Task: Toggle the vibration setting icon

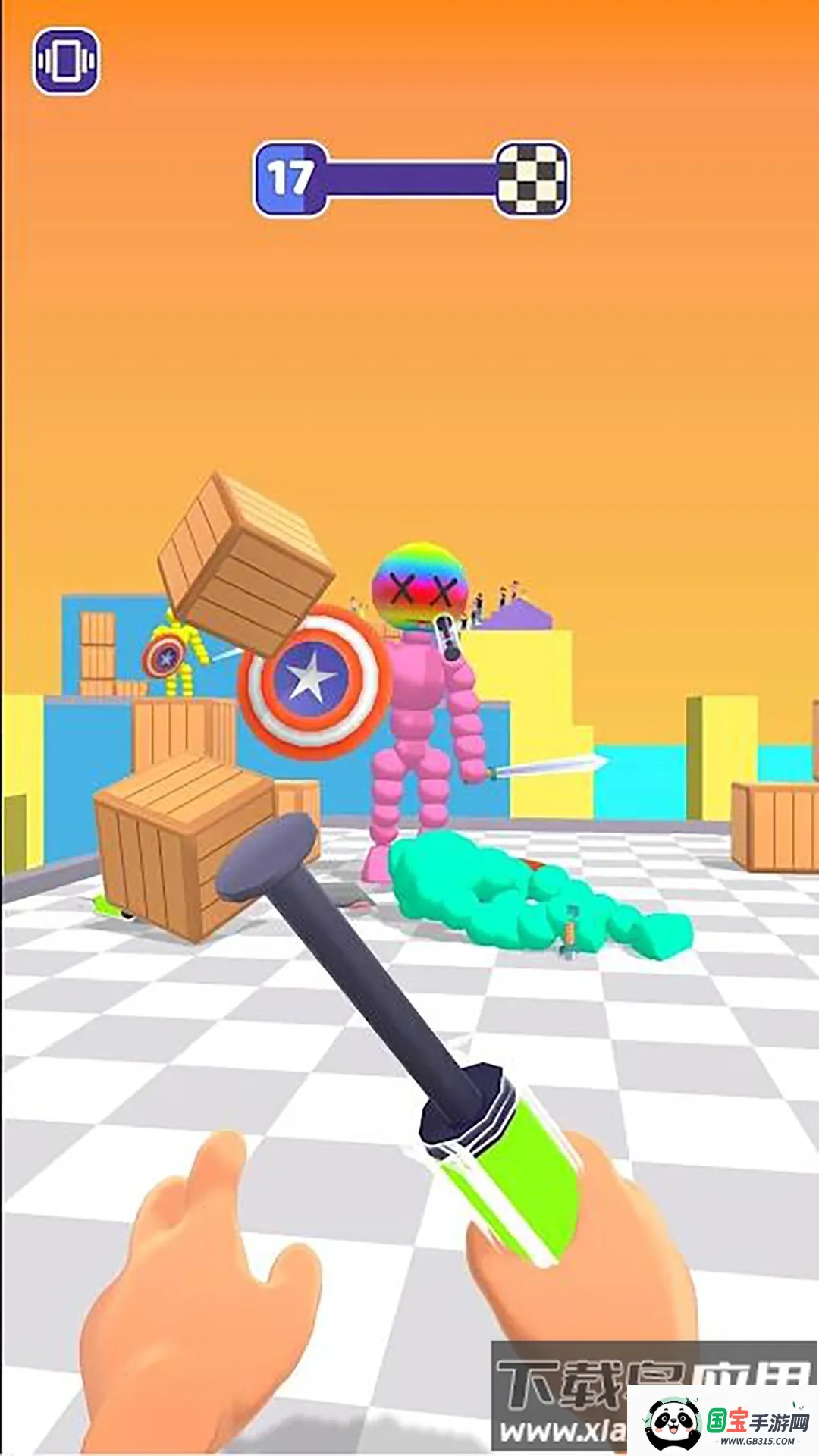Action: click(x=67, y=61)
